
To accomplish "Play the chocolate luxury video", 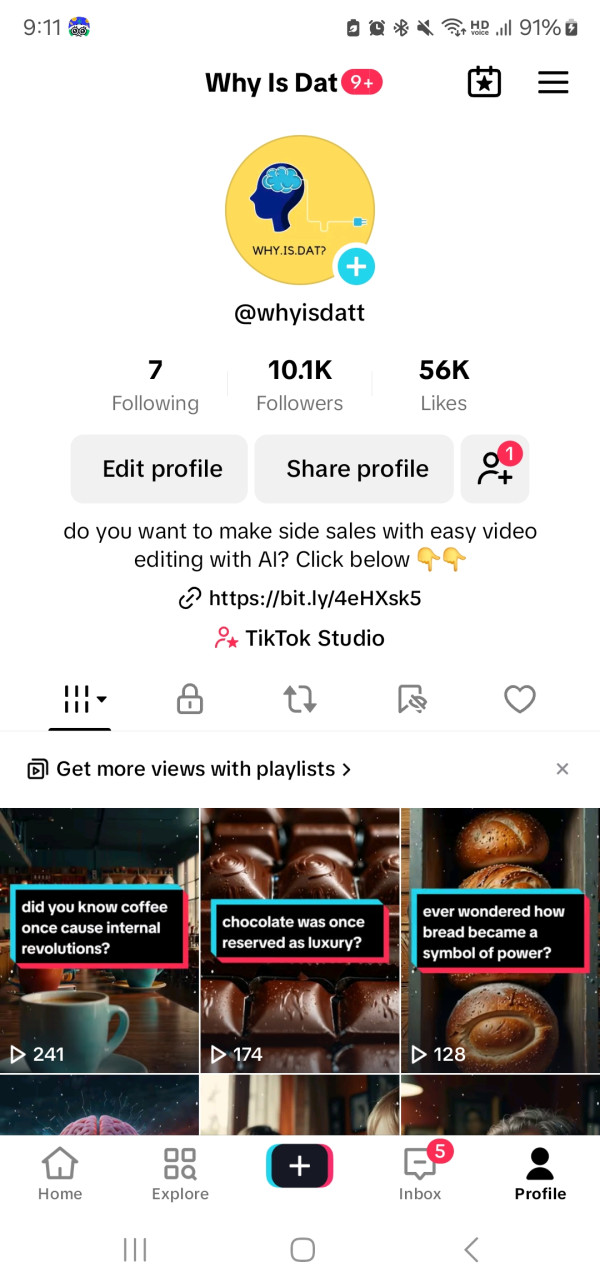I will (x=300, y=940).
